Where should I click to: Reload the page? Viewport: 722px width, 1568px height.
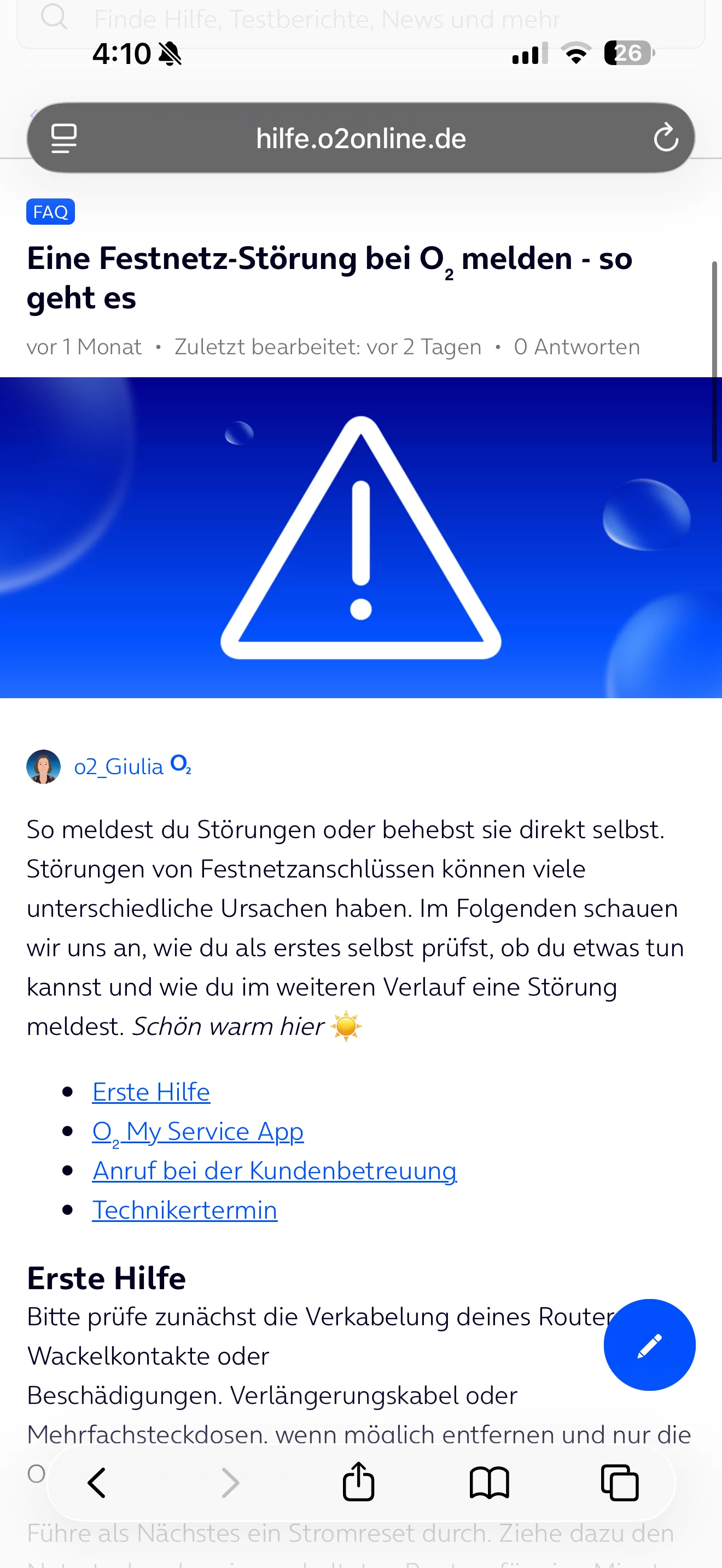coord(666,137)
